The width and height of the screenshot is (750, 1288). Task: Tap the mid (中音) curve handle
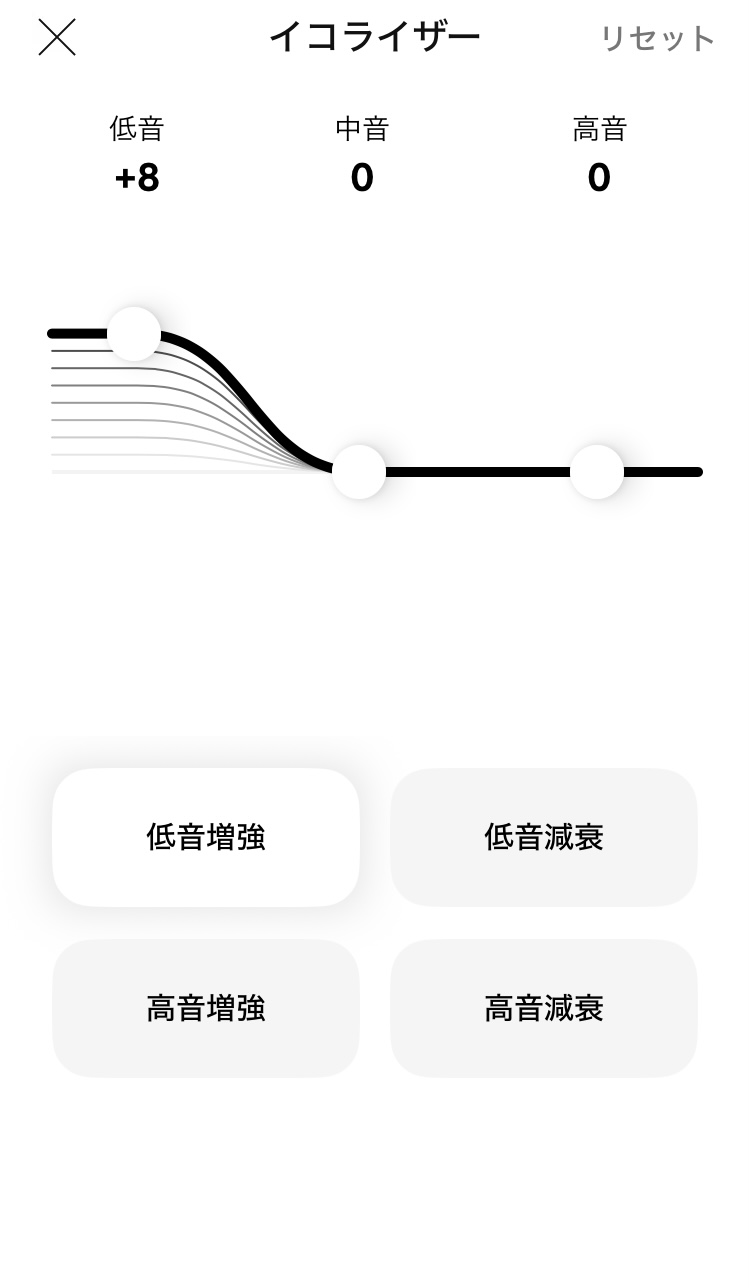click(359, 472)
